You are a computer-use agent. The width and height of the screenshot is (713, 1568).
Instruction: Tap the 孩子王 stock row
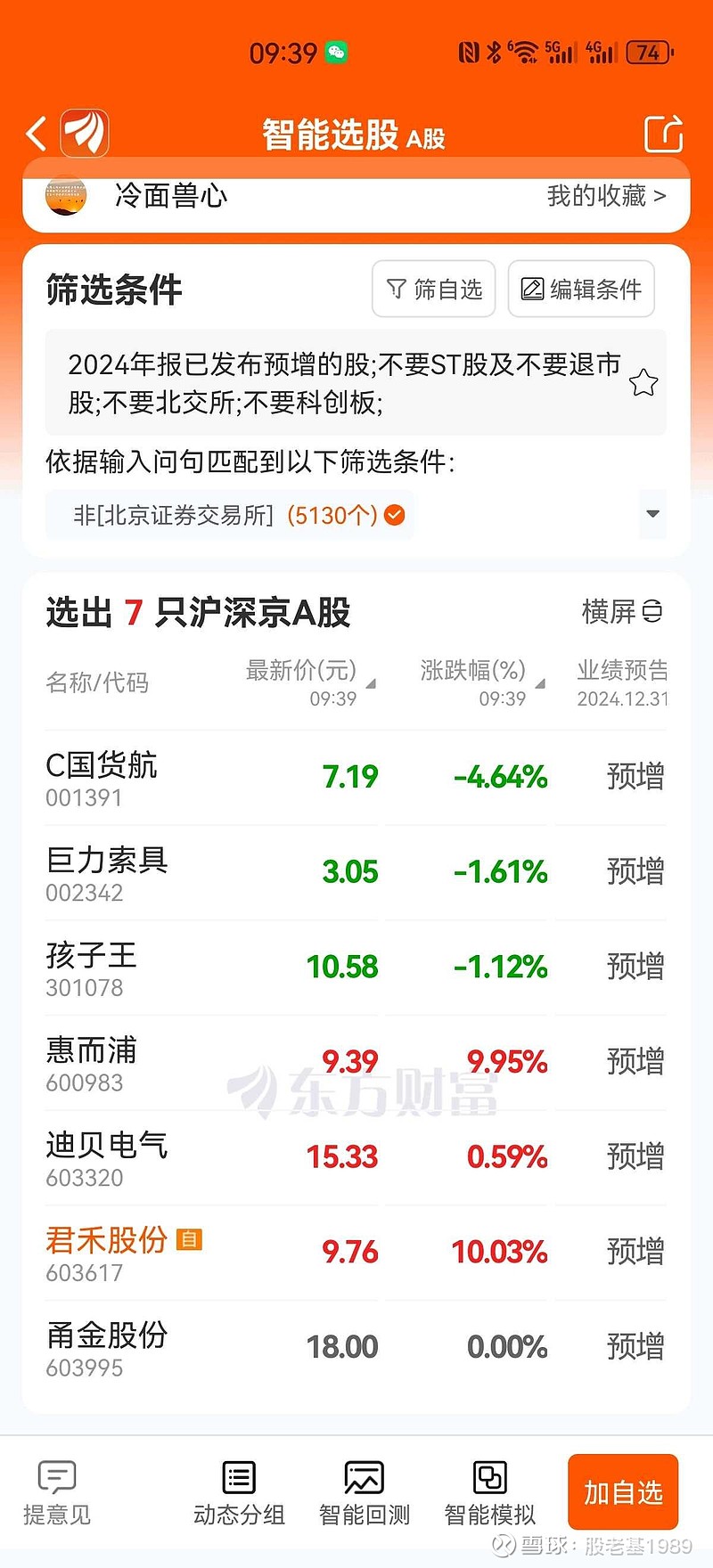pos(356,968)
